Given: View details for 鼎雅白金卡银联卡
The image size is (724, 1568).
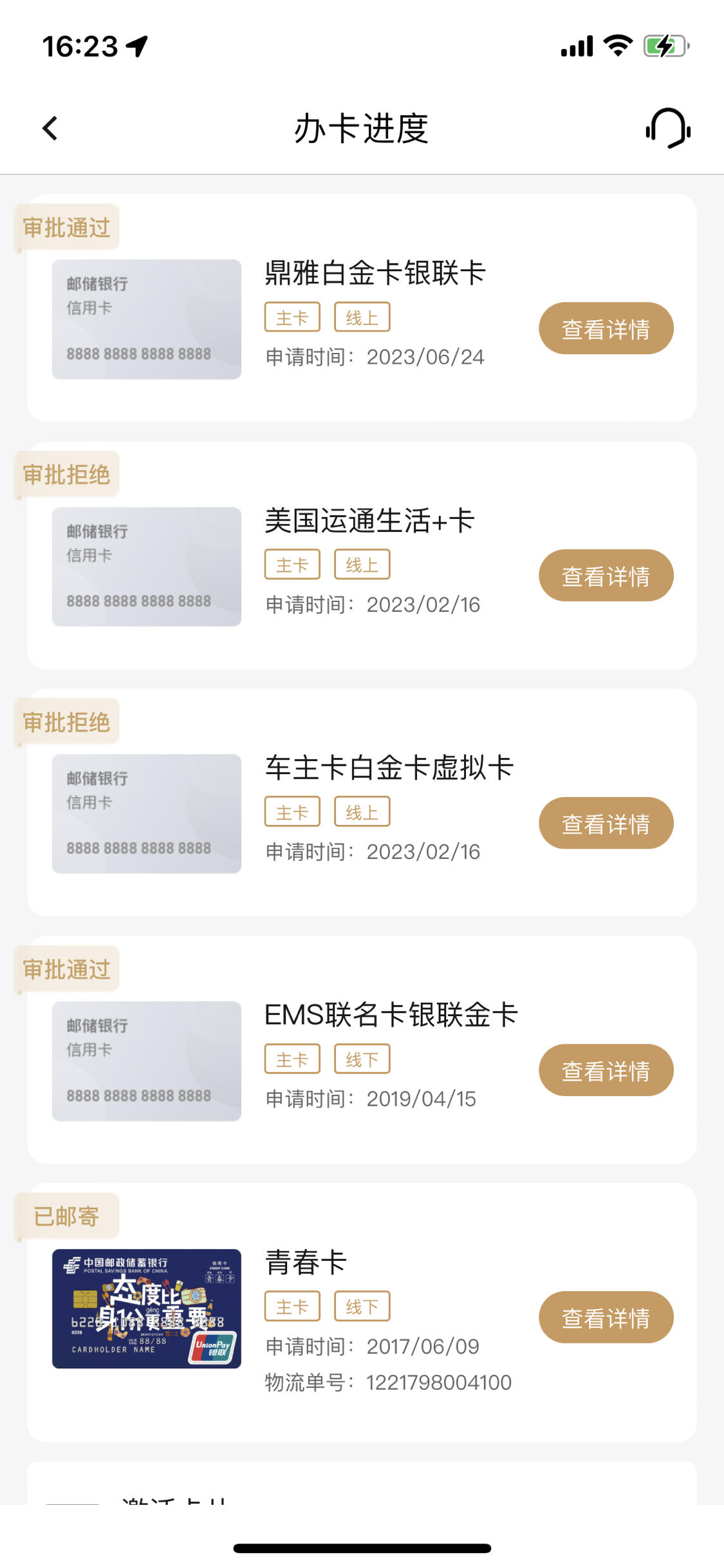Looking at the screenshot, I should [606, 328].
